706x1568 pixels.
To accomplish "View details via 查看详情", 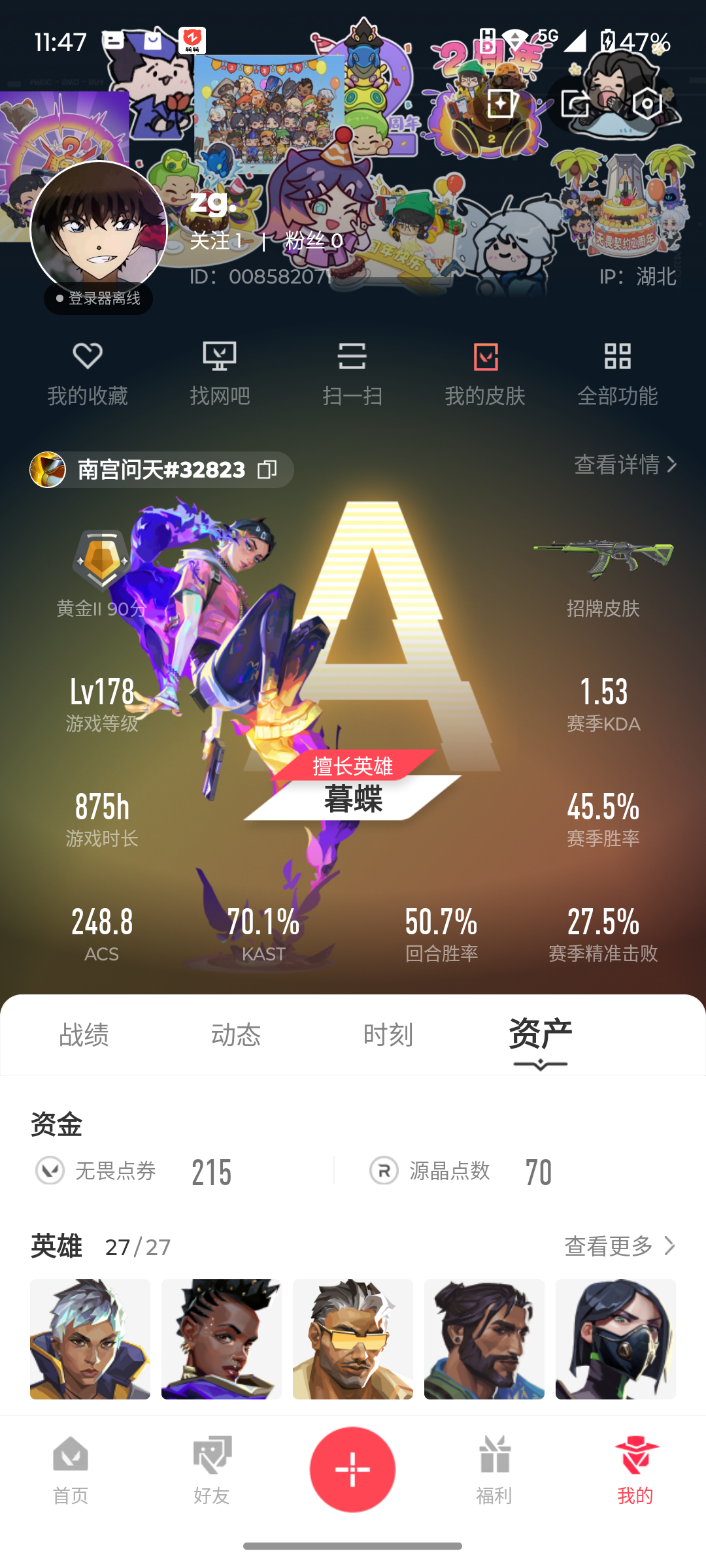I will pyautogui.click(x=626, y=465).
